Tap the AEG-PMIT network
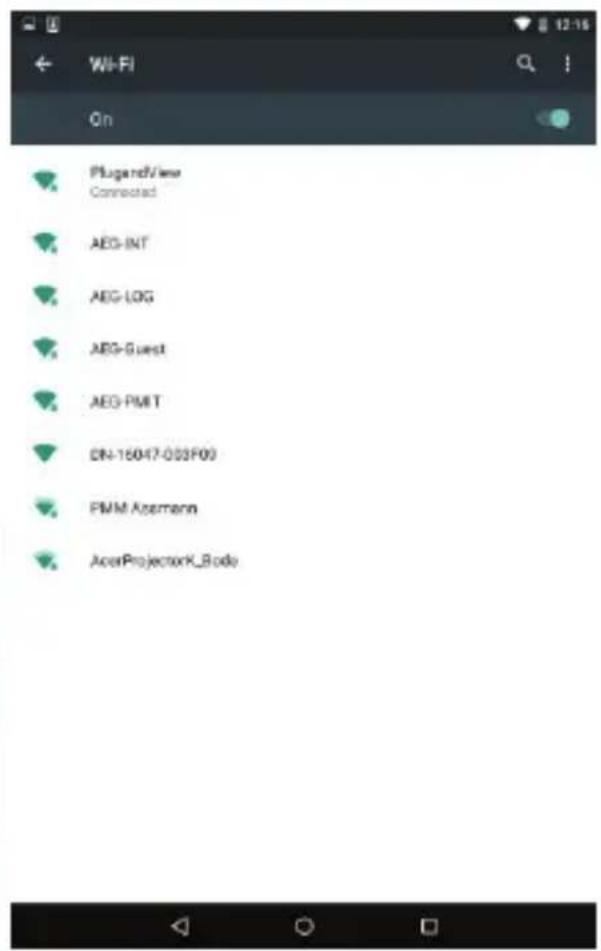This screenshot has width=601, height=951. click(x=125, y=401)
